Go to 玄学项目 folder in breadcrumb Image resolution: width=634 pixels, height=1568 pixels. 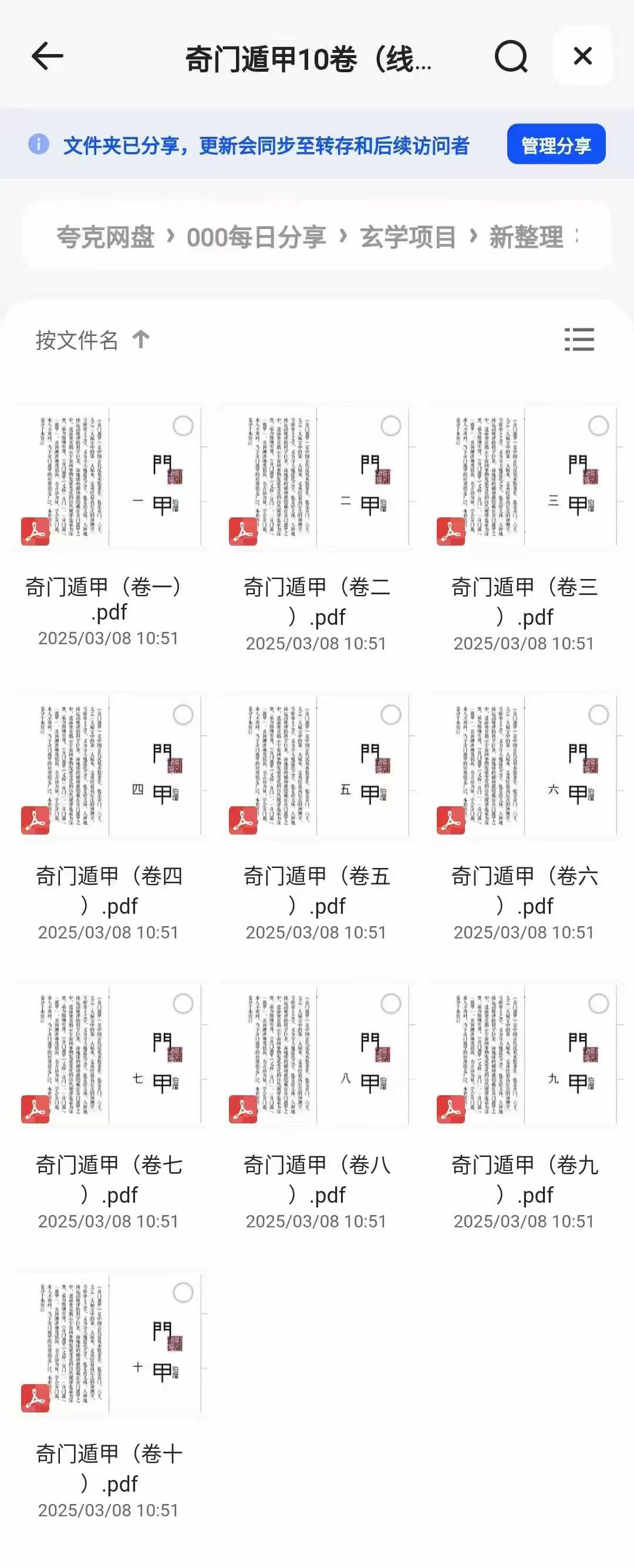coord(407,237)
